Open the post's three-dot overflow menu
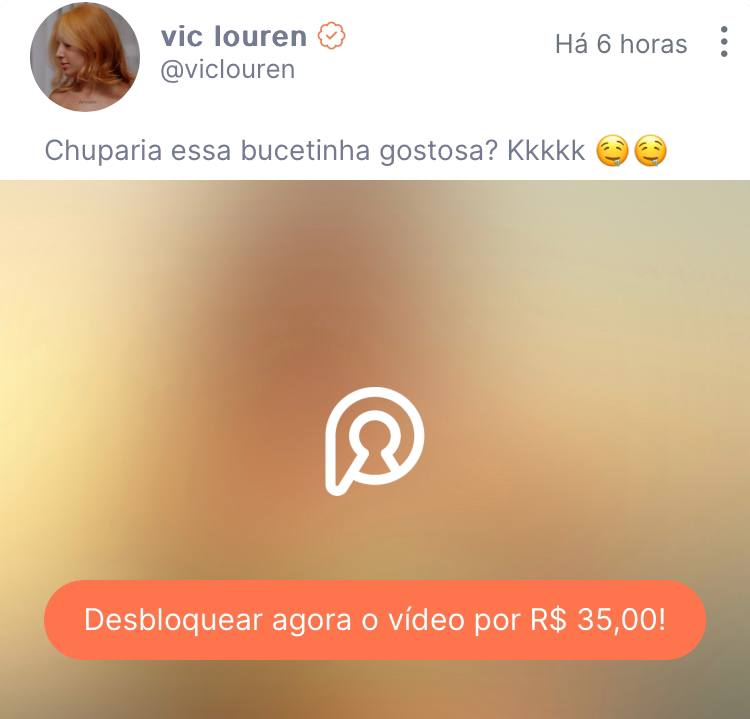The width and height of the screenshot is (750, 719). tap(723, 43)
